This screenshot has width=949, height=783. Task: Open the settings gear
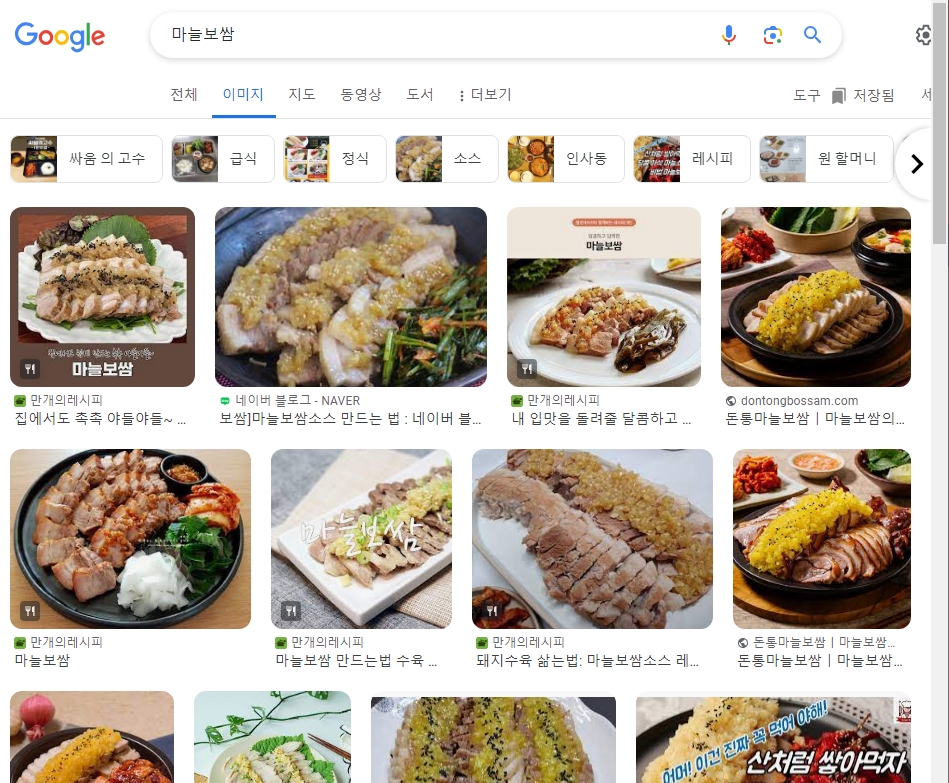[x=923, y=35]
